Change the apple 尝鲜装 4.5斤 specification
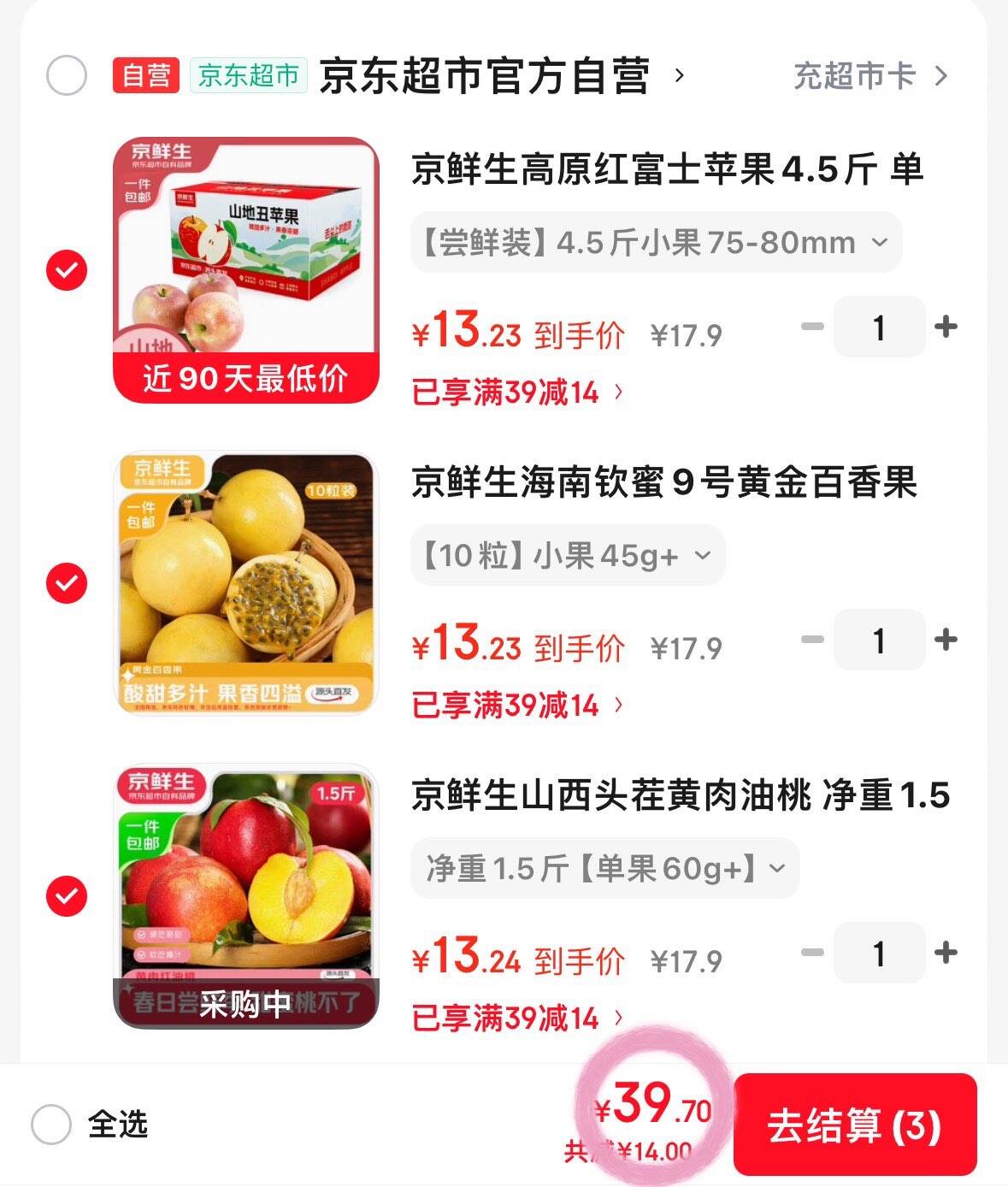The height and width of the screenshot is (1187, 1008). click(656, 243)
